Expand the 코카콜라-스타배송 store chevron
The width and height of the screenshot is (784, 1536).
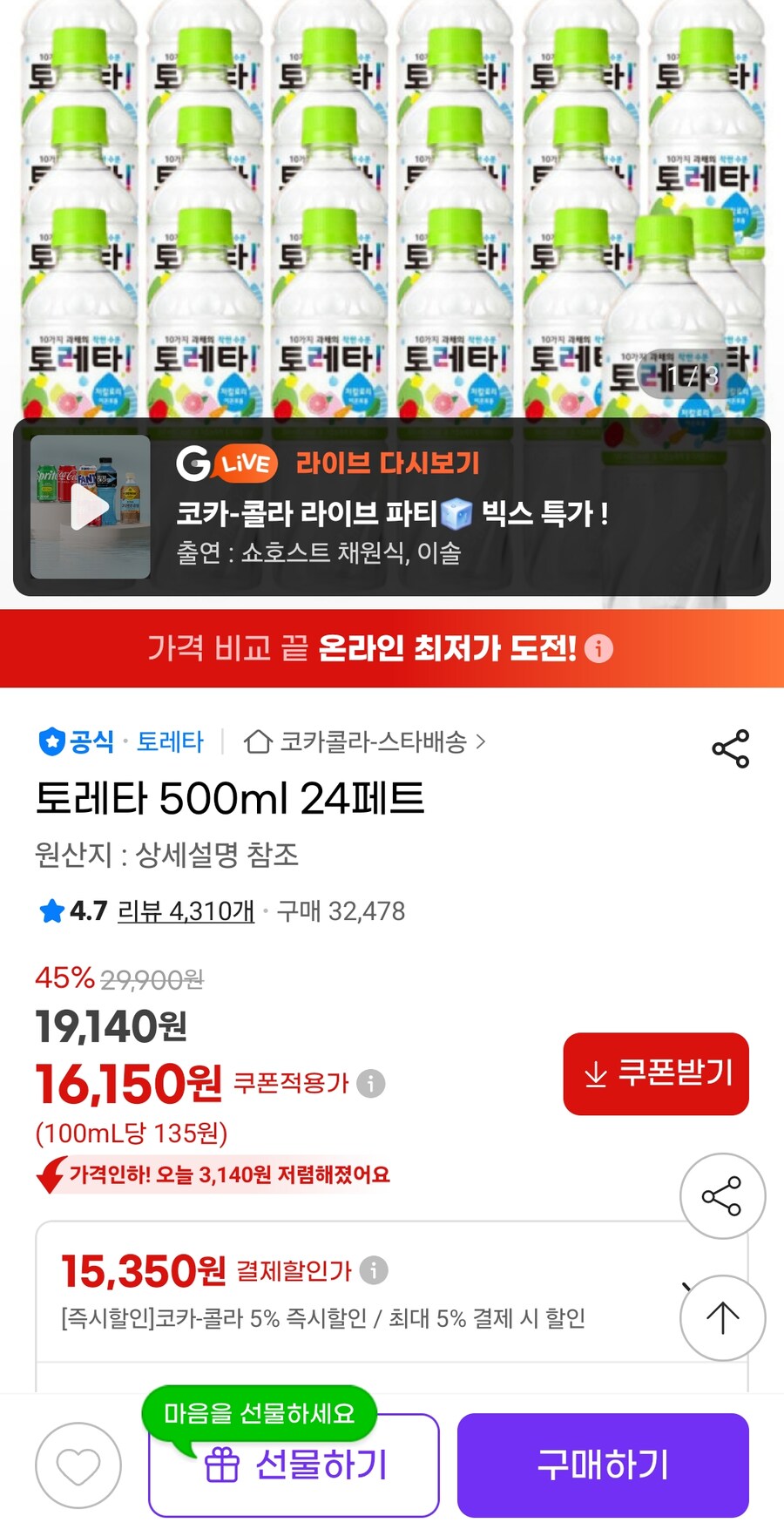[x=483, y=742]
